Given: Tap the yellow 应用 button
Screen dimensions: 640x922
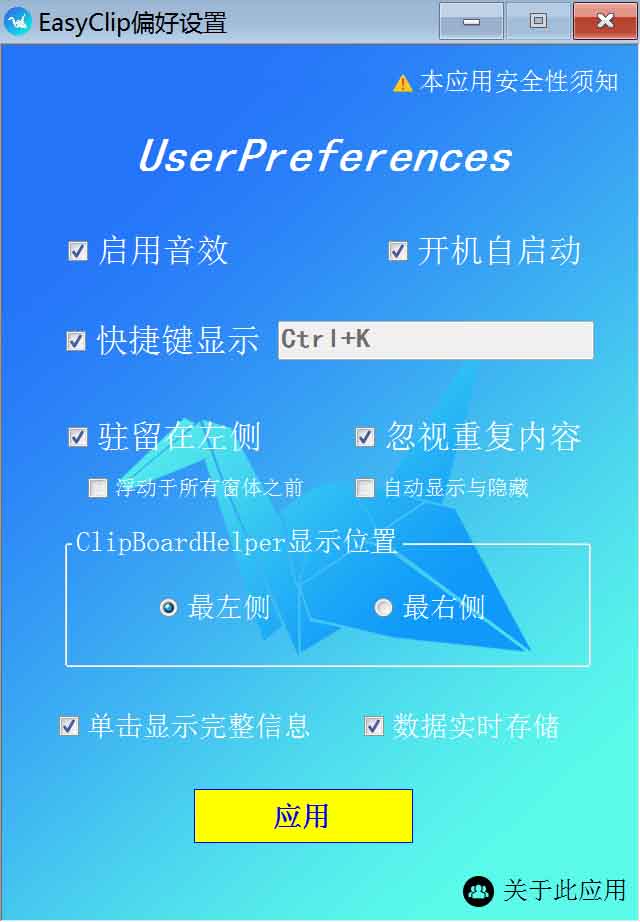Looking at the screenshot, I should [303, 816].
